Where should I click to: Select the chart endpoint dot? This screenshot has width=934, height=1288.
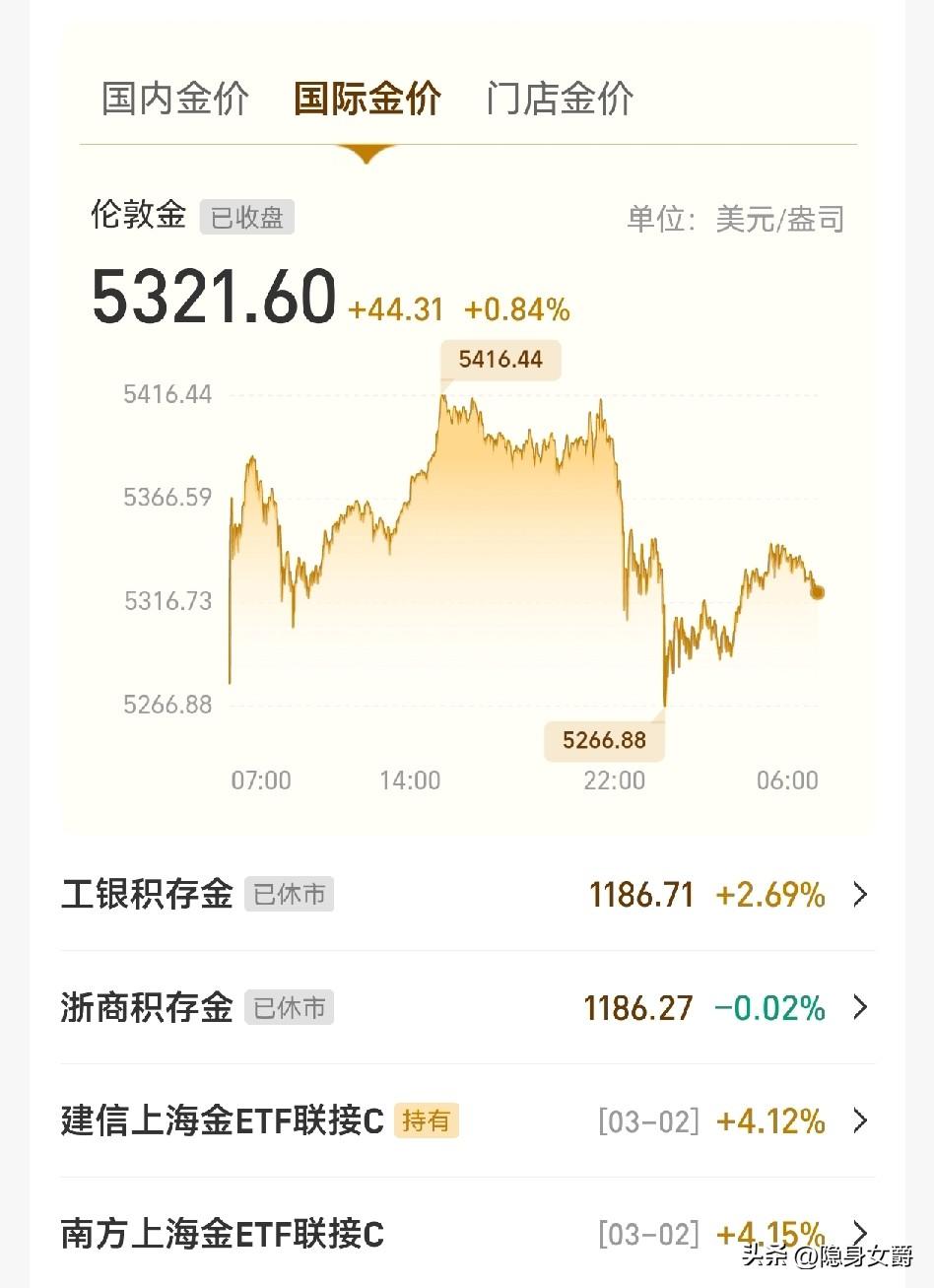coord(816,592)
